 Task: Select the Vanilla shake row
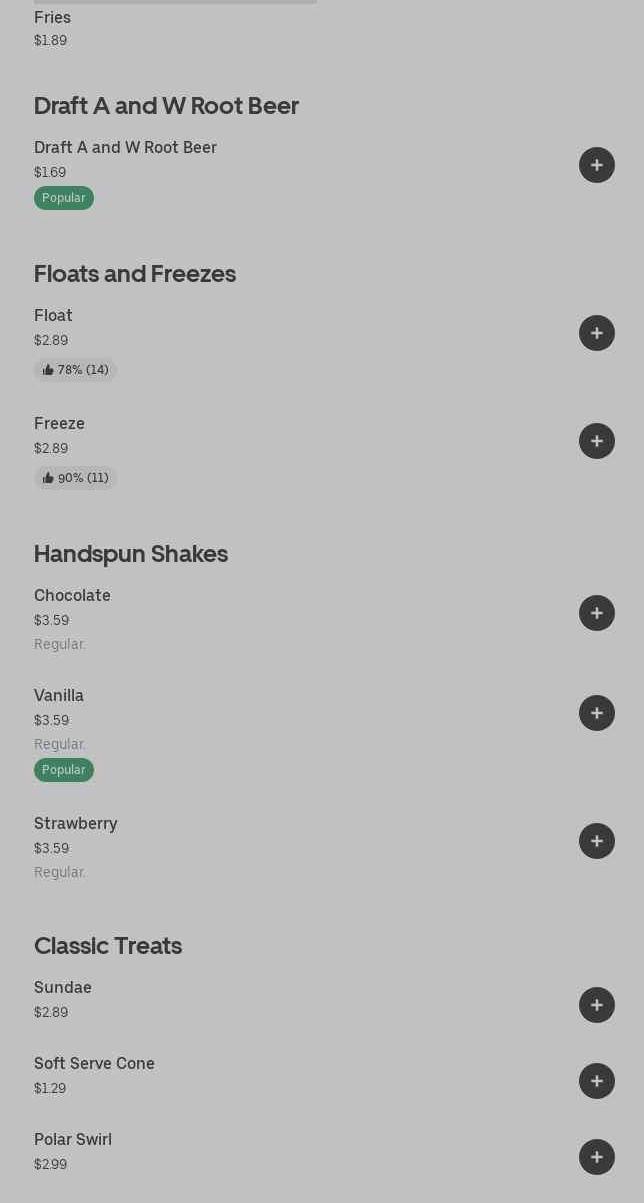click(x=59, y=696)
